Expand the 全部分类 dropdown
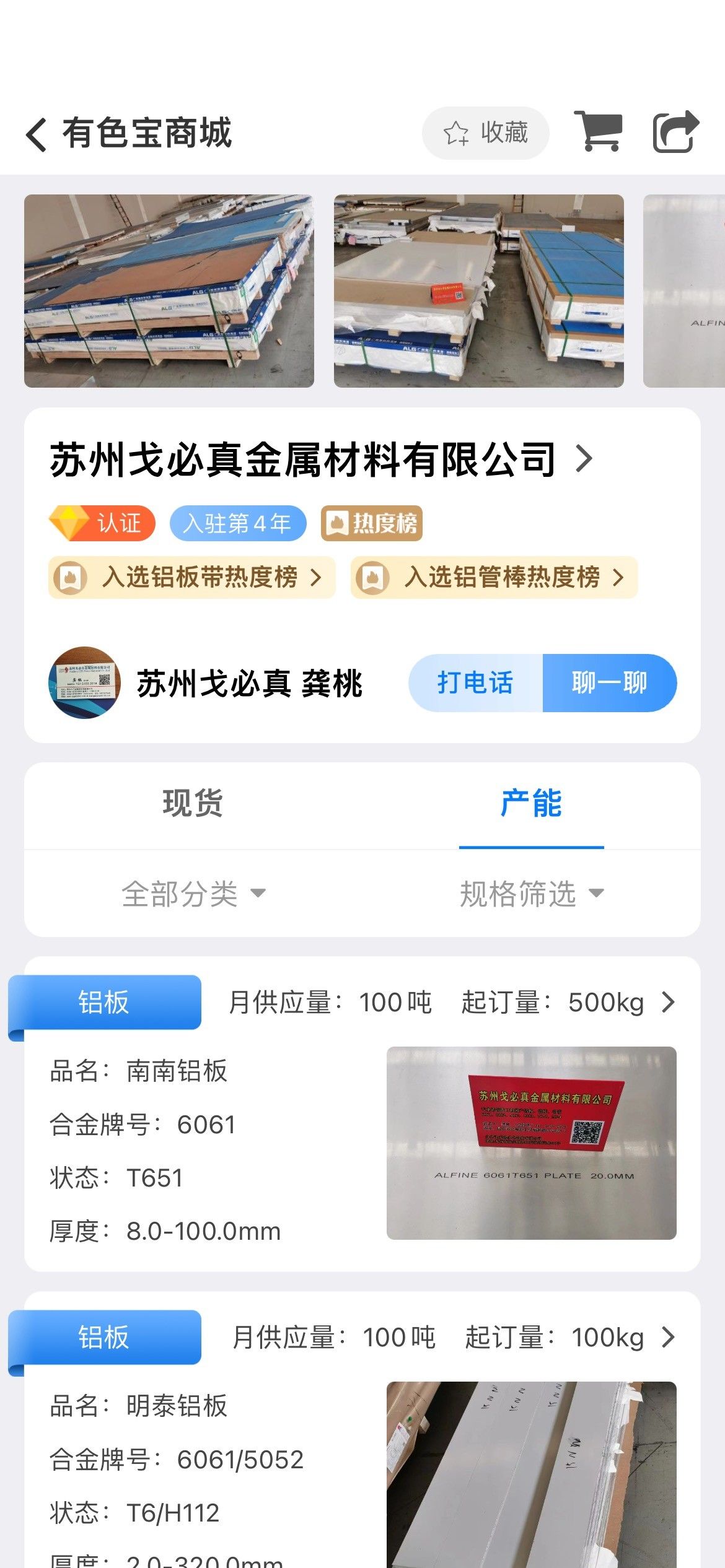725x1568 pixels. pyautogui.click(x=193, y=894)
